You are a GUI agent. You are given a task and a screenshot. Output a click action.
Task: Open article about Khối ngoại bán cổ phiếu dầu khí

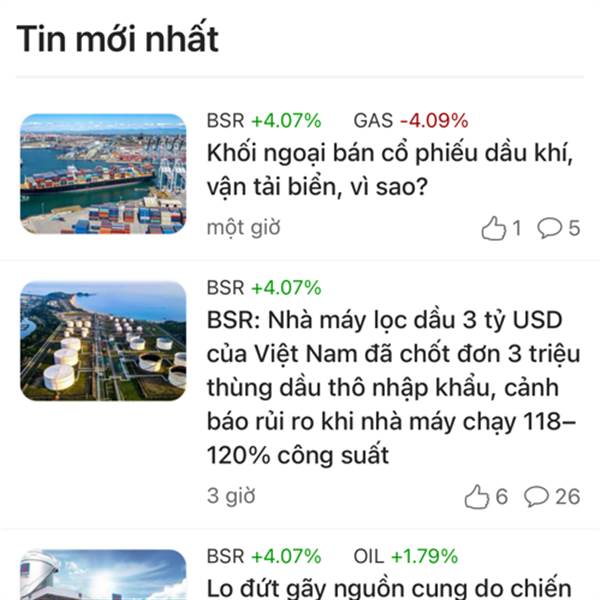point(386,170)
